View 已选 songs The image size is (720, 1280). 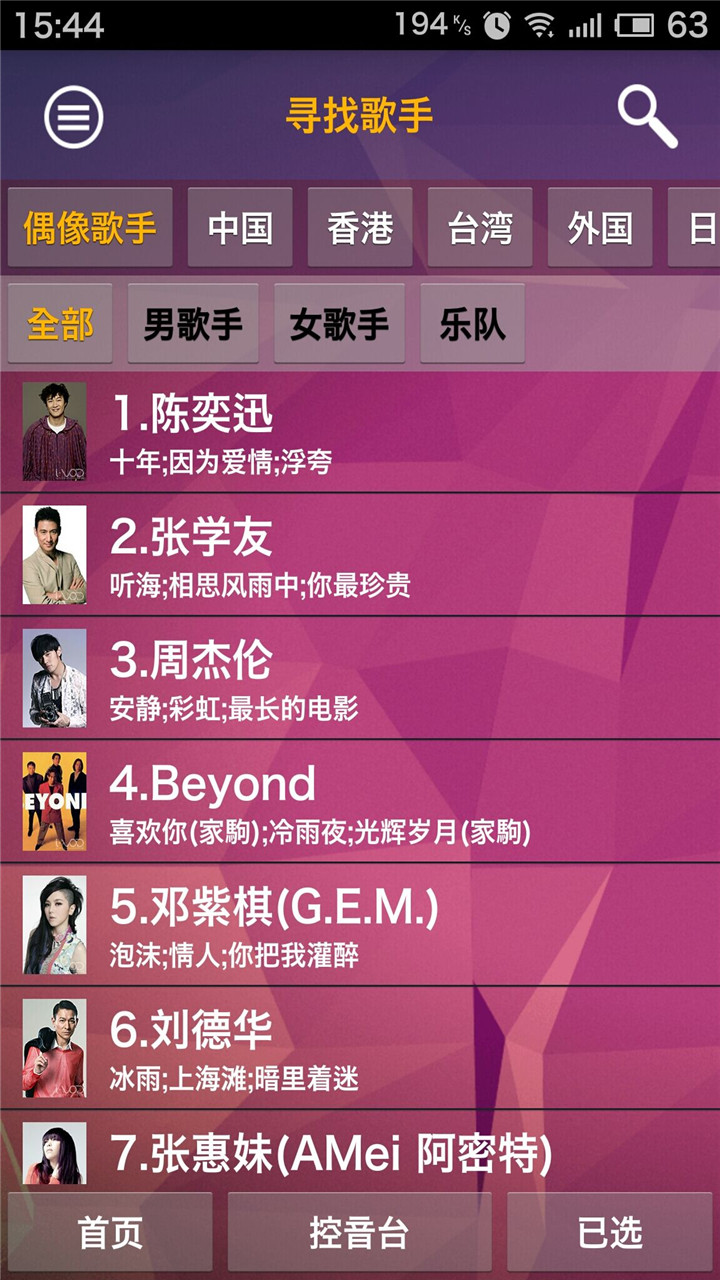coord(610,1232)
